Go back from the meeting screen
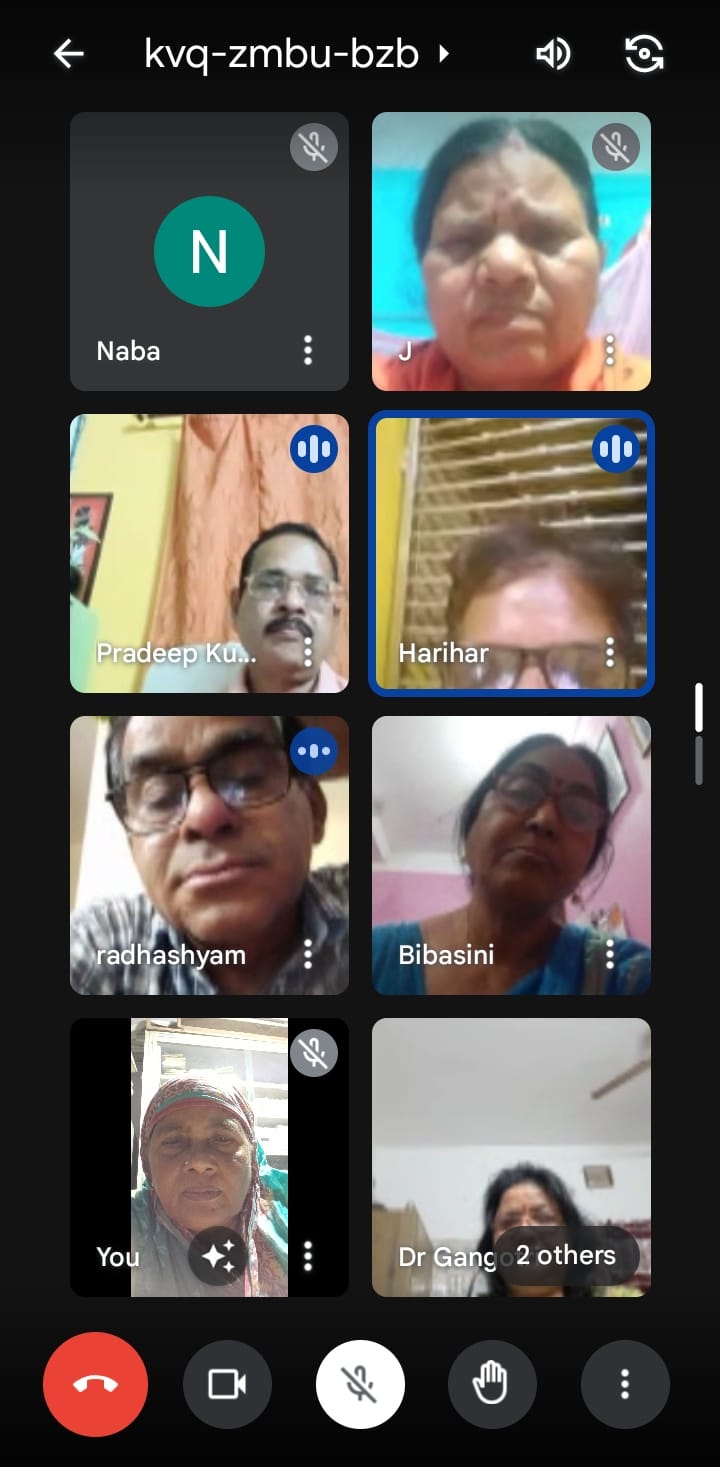The height and width of the screenshot is (1467, 720). 69,54
